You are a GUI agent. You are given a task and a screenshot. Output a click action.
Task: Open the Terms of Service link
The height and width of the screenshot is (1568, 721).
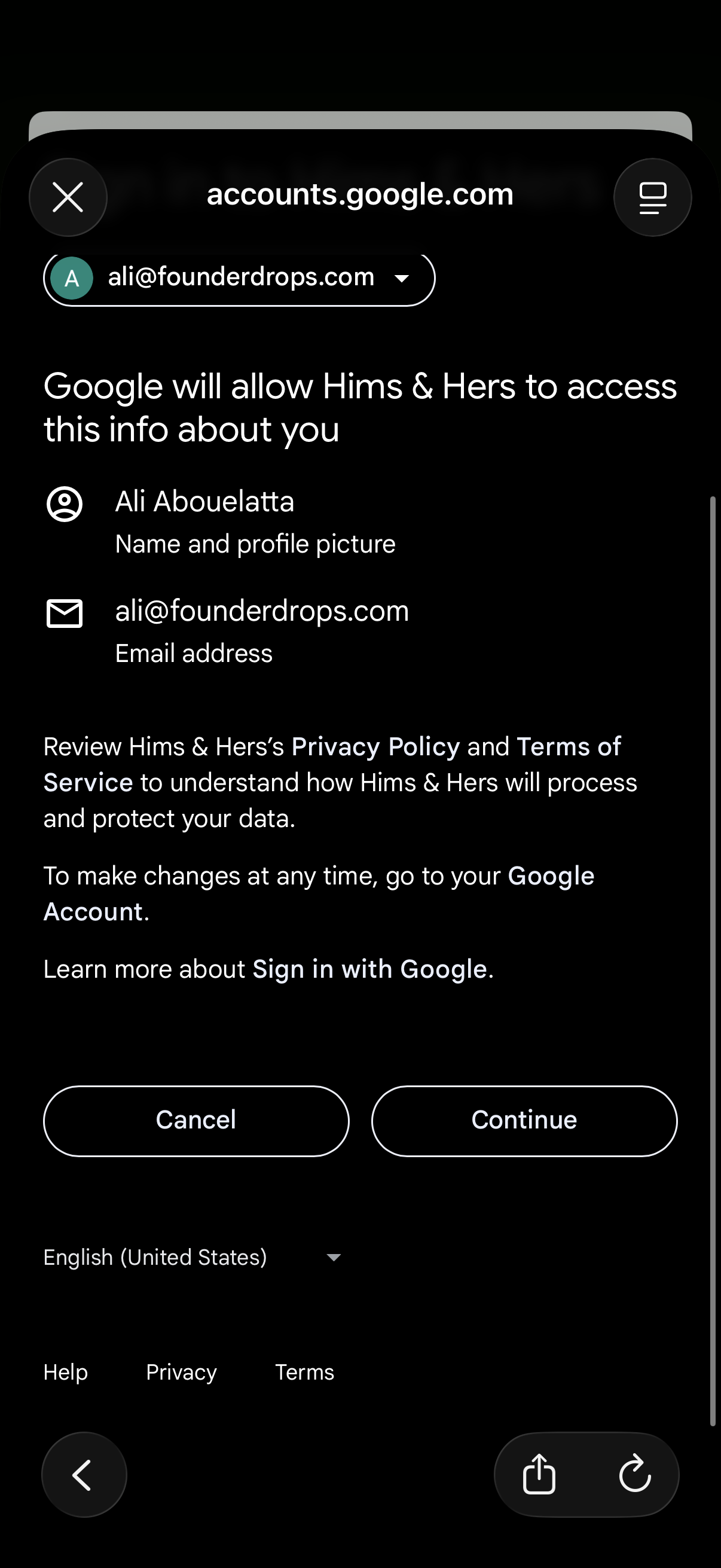click(x=568, y=746)
